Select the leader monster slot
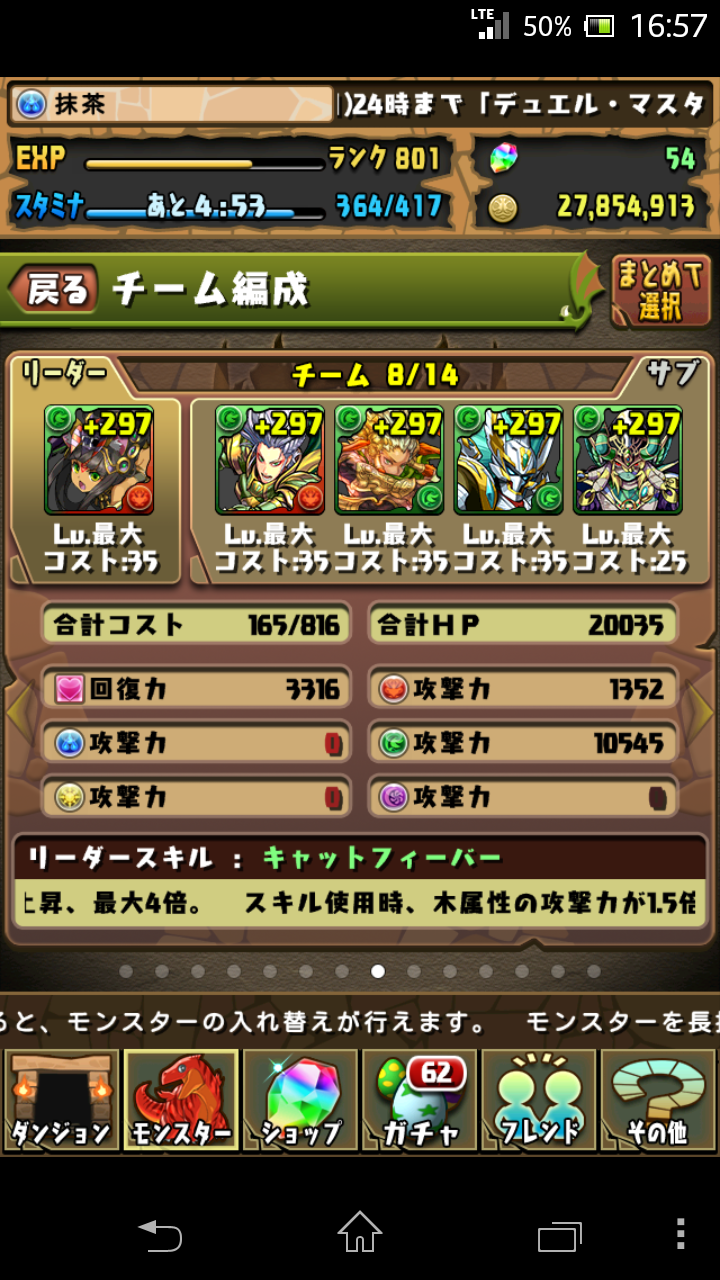The height and width of the screenshot is (1280, 720). [x=99, y=459]
